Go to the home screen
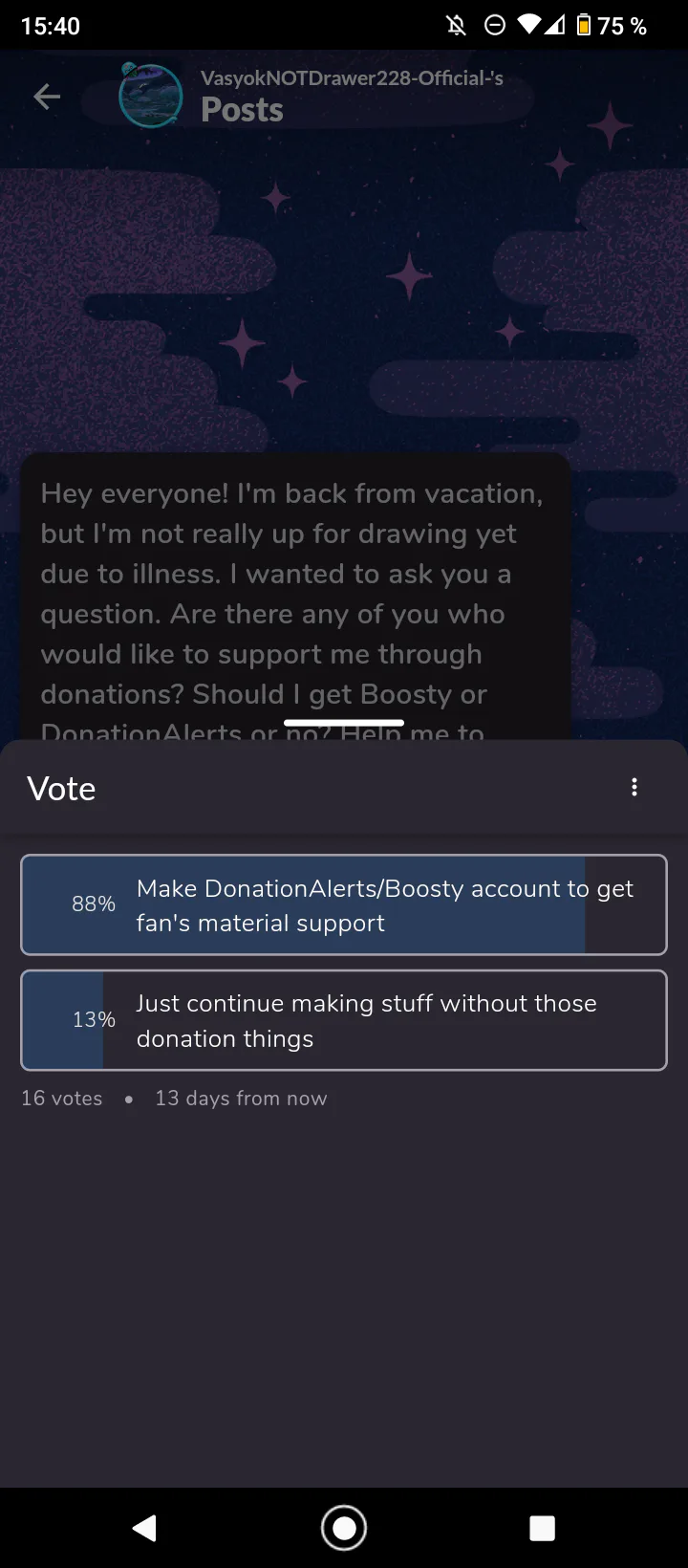This screenshot has height=1568, width=688. 344,1528
